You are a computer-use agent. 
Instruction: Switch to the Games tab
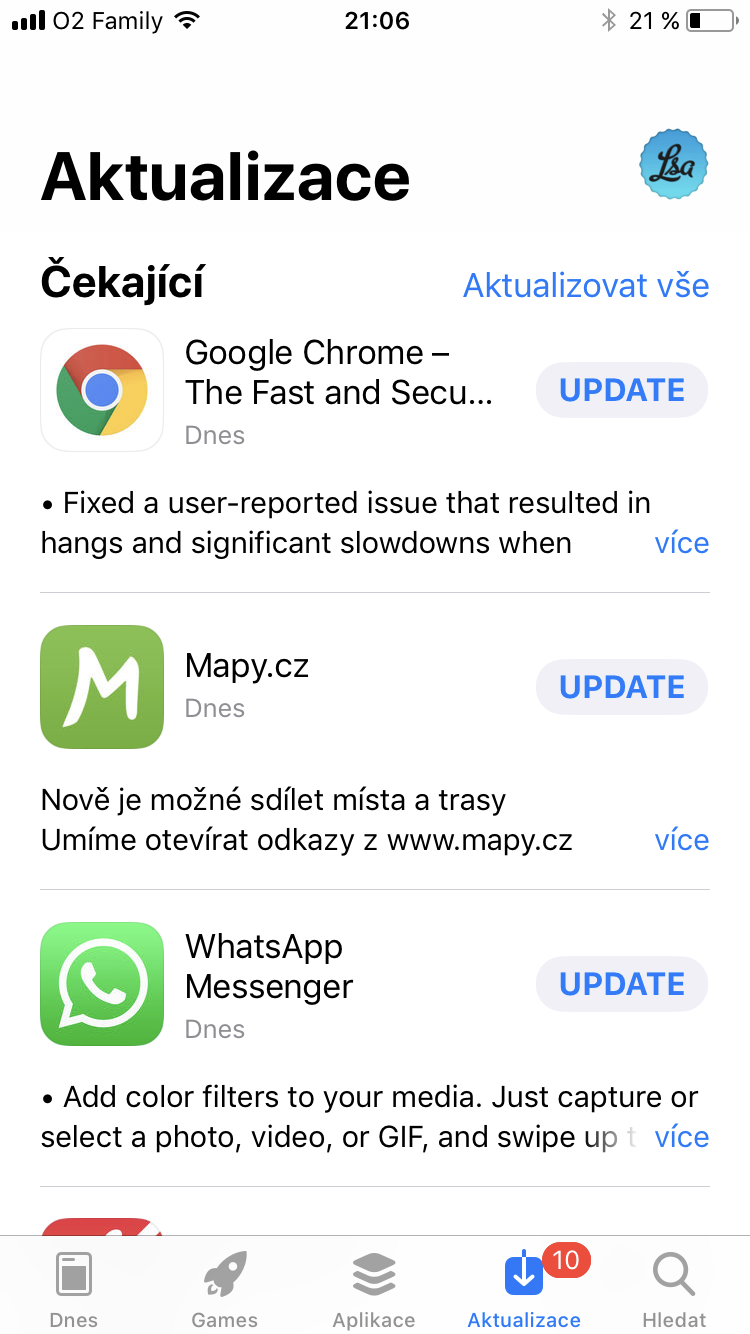point(225,1288)
